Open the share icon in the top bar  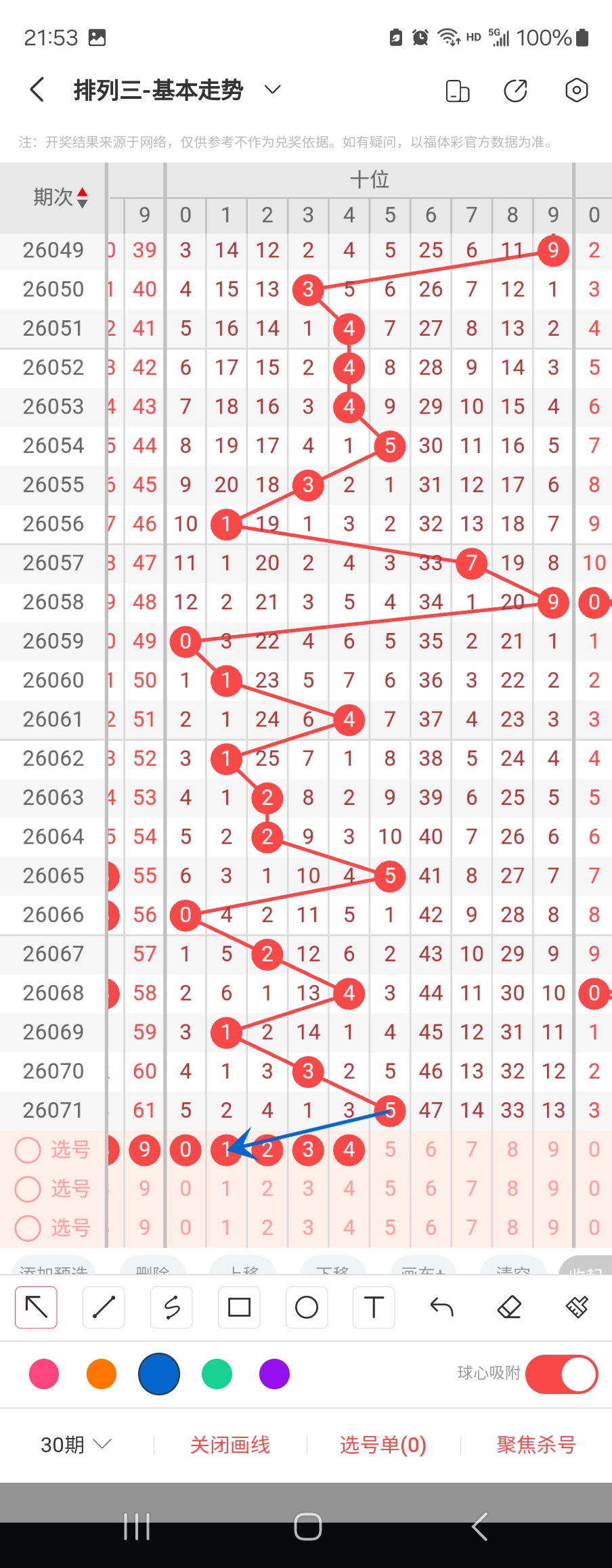(x=516, y=90)
